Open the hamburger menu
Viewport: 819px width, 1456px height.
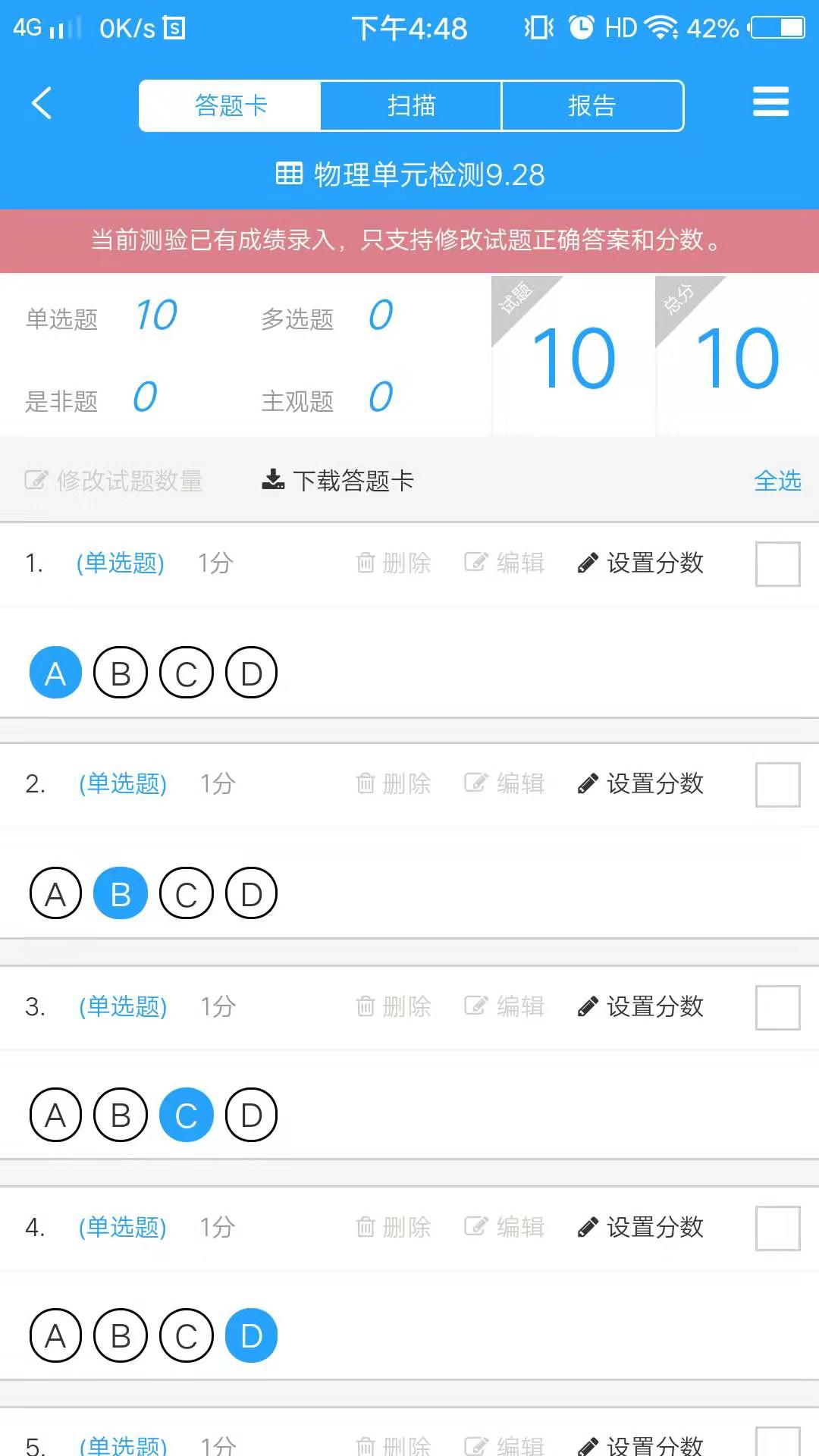[770, 102]
